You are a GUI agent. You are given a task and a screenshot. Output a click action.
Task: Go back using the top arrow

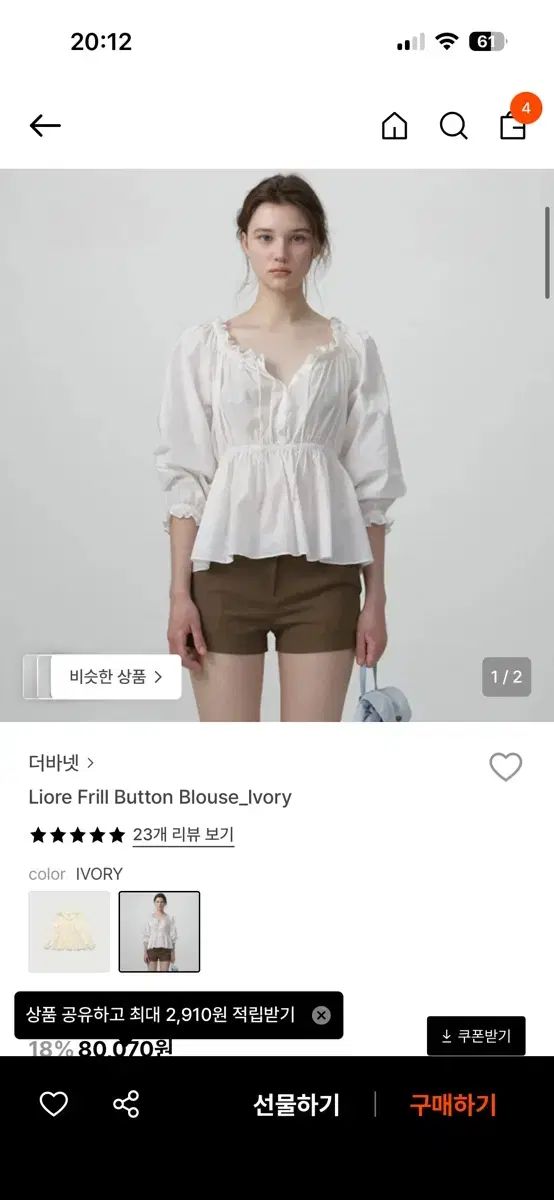tap(45, 126)
